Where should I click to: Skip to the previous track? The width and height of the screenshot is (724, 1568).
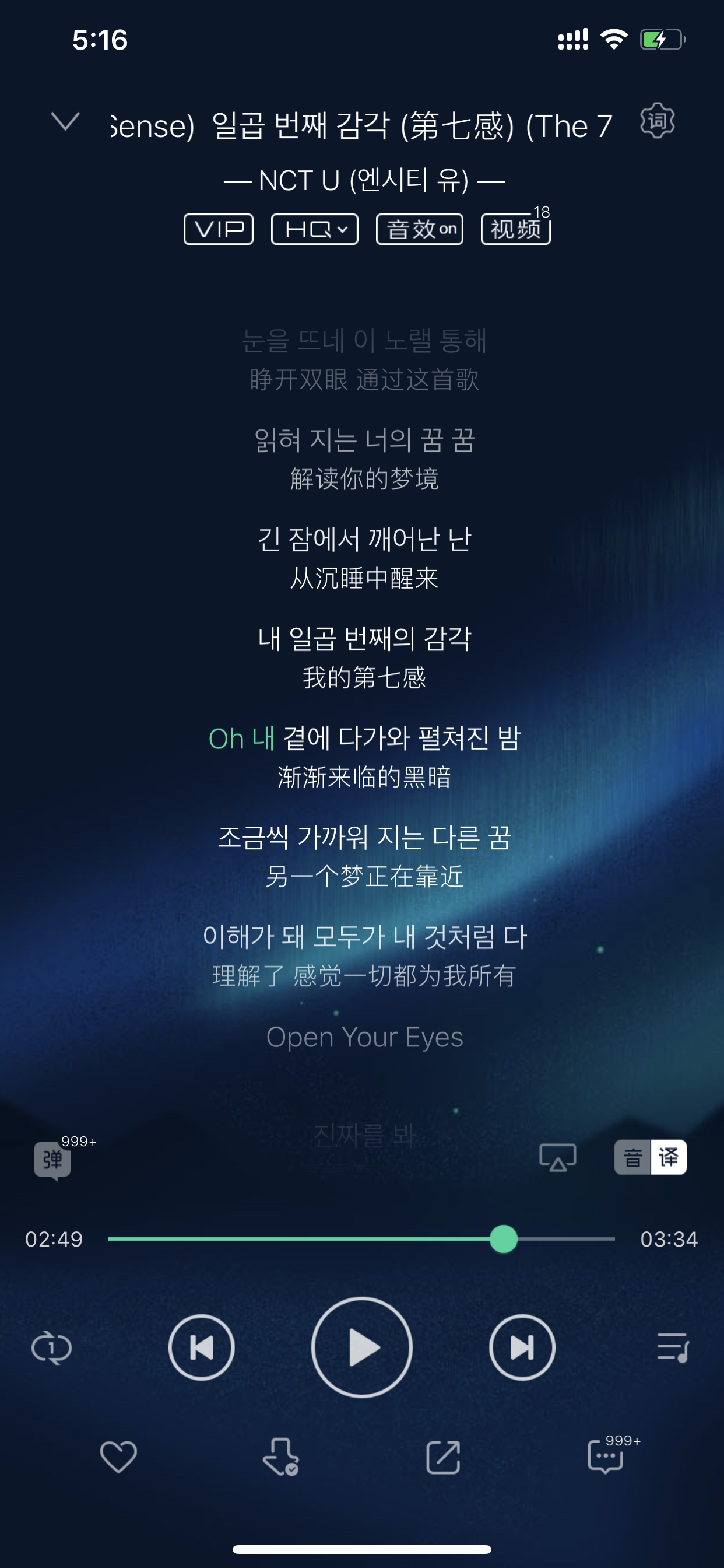point(201,1347)
